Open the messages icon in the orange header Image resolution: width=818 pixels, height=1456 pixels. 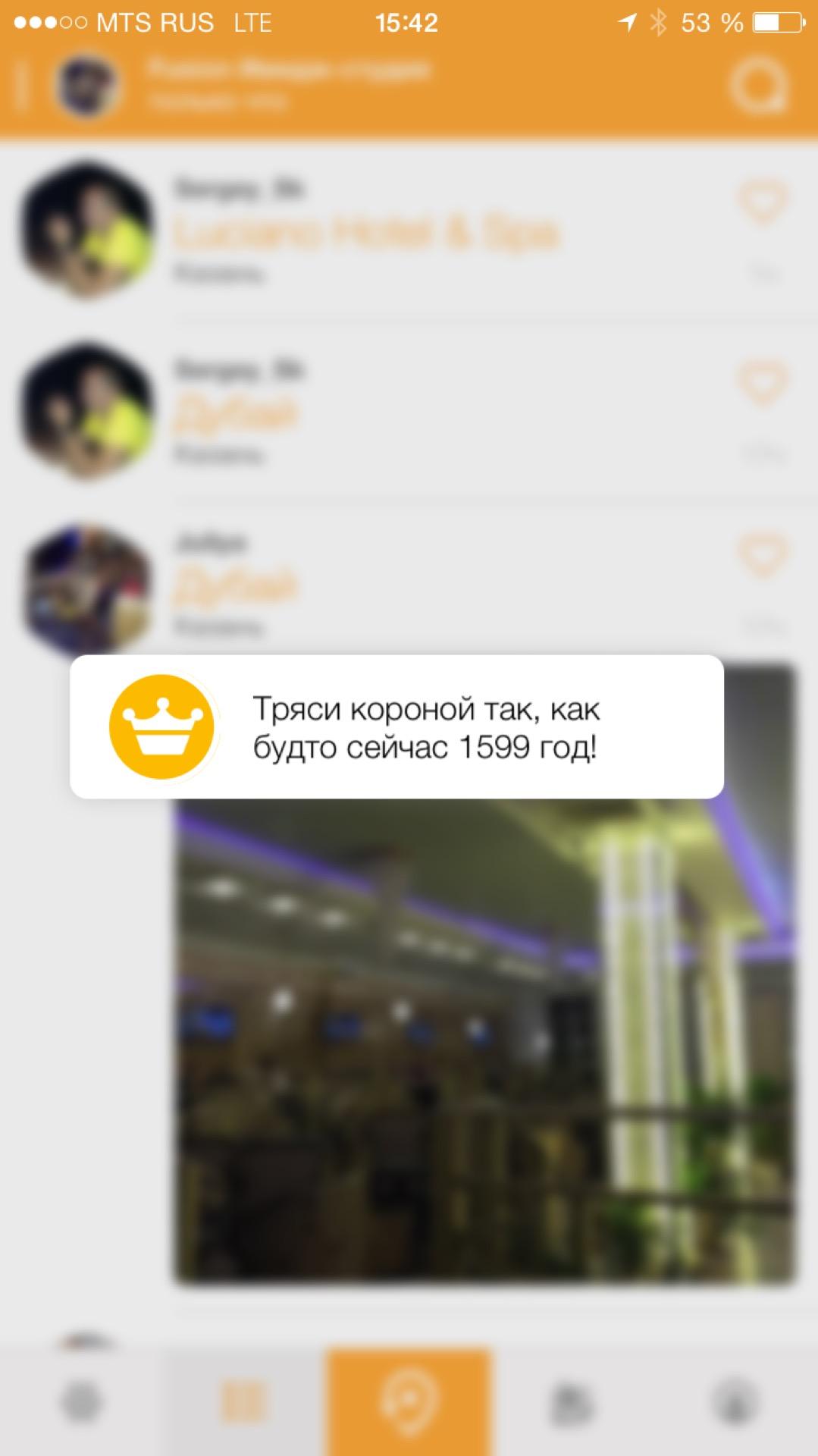[759, 86]
